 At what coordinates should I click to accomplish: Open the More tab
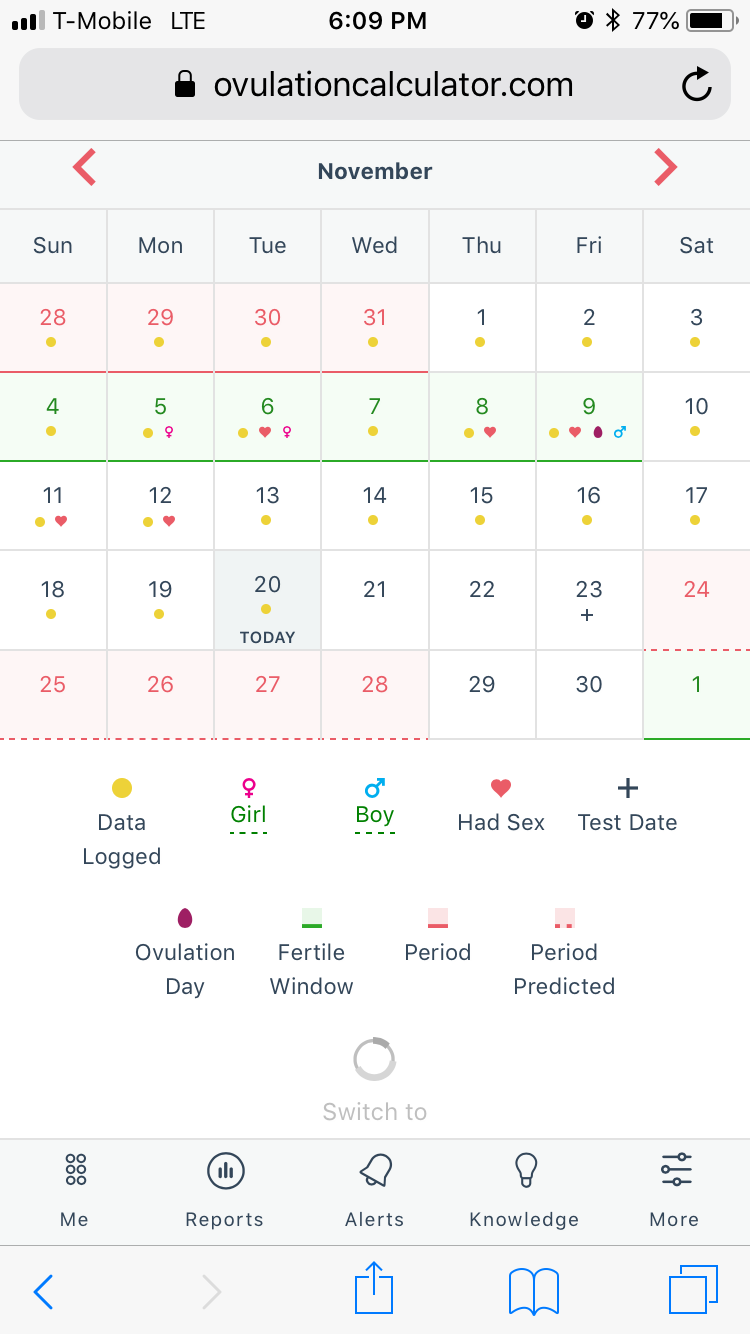point(675,1190)
